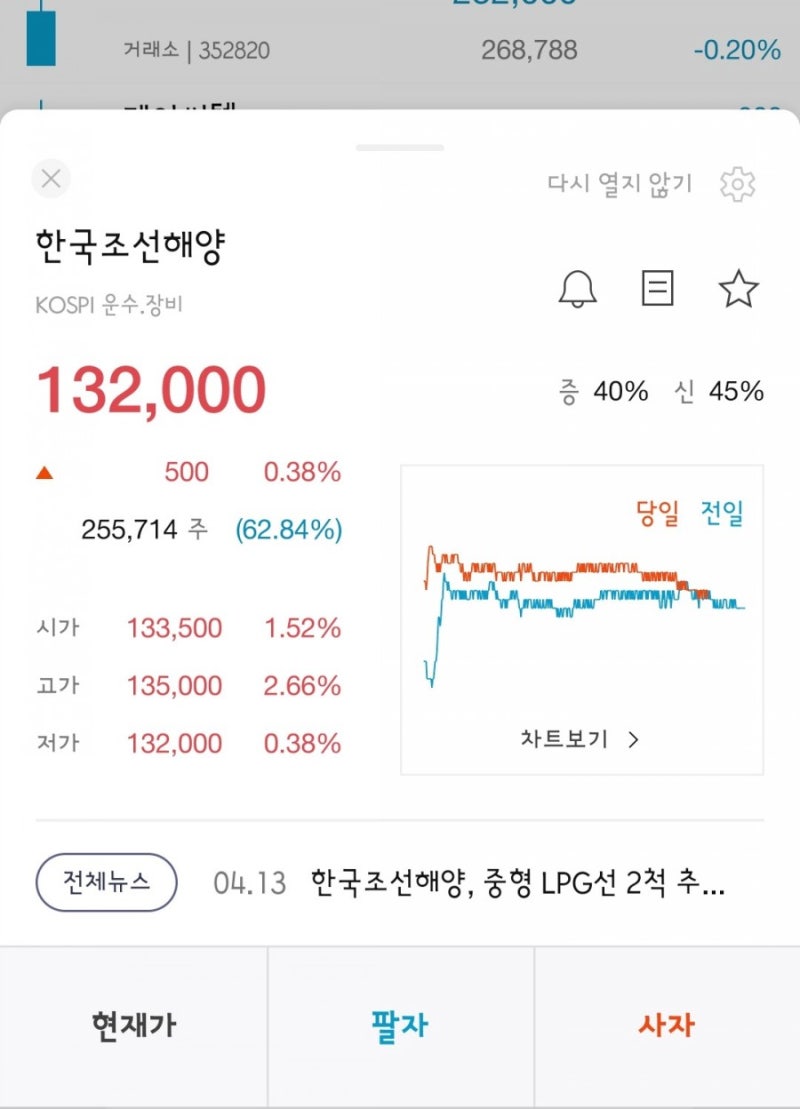The image size is (800, 1109).
Task: Add 한국조선해양 to favorites with the star
Action: pyautogui.click(x=738, y=288)
